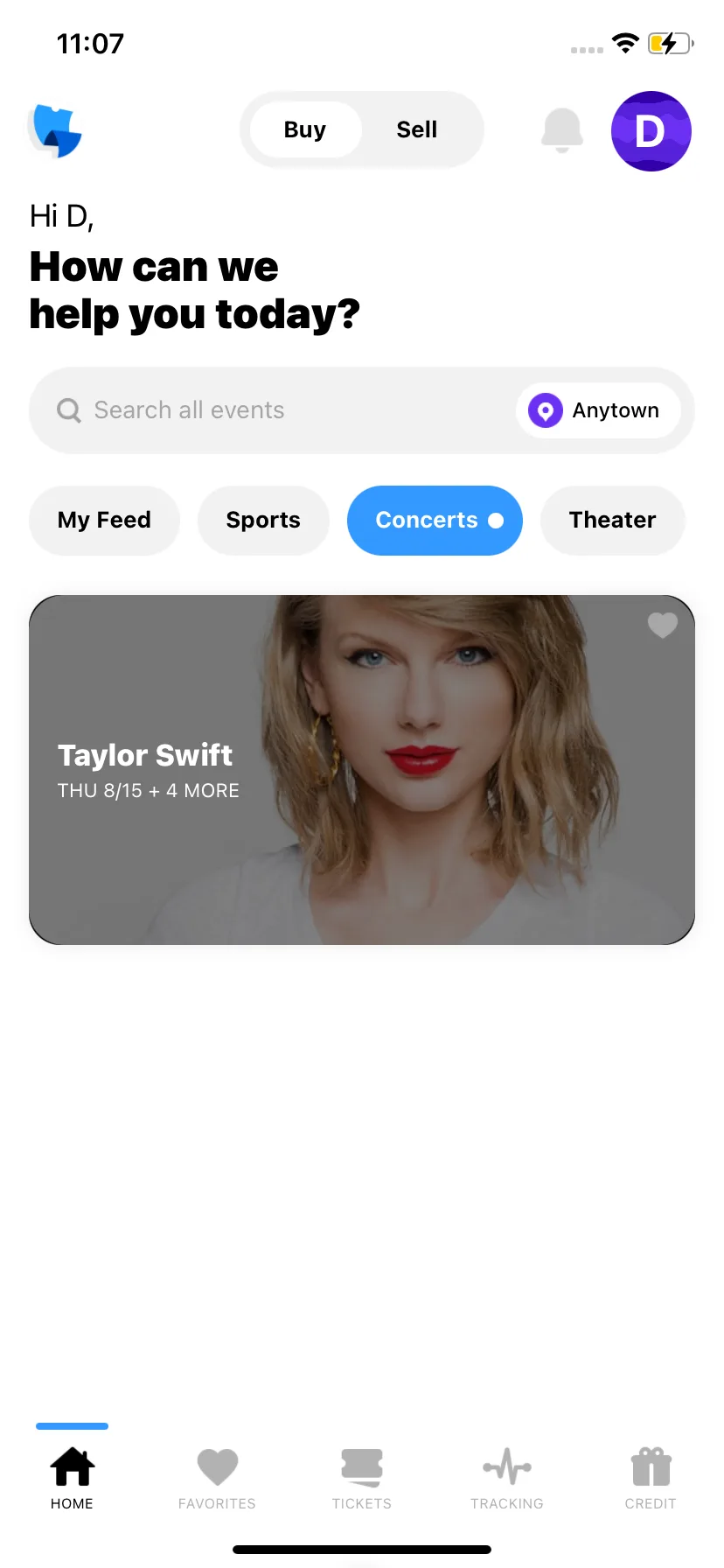The width and height of the screenshot is (724, 1568).
Task: Switch to the Tracking tab
Action: (507, 1478)
